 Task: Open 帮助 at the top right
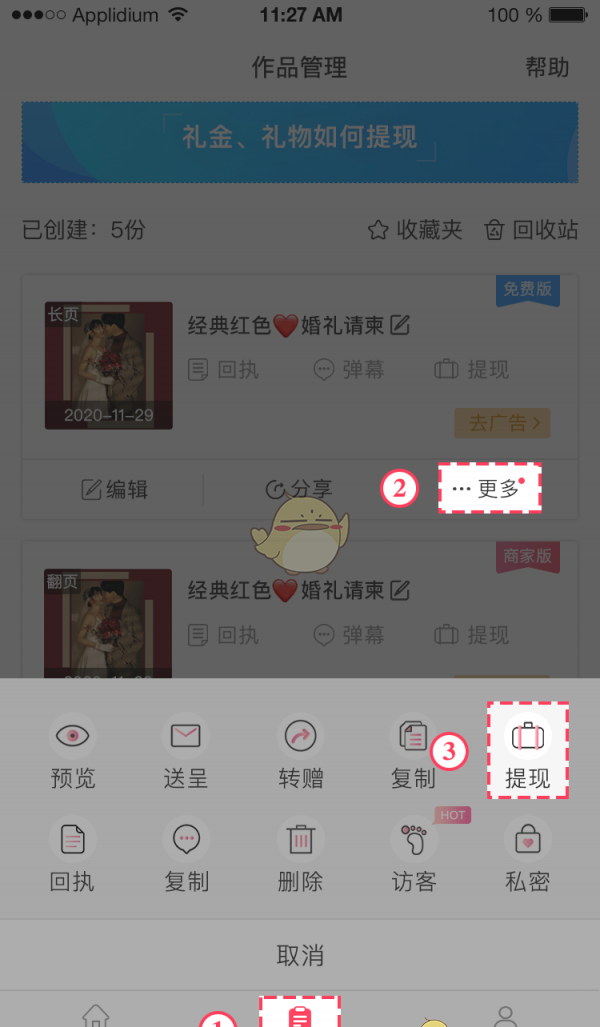coord(547,67)
